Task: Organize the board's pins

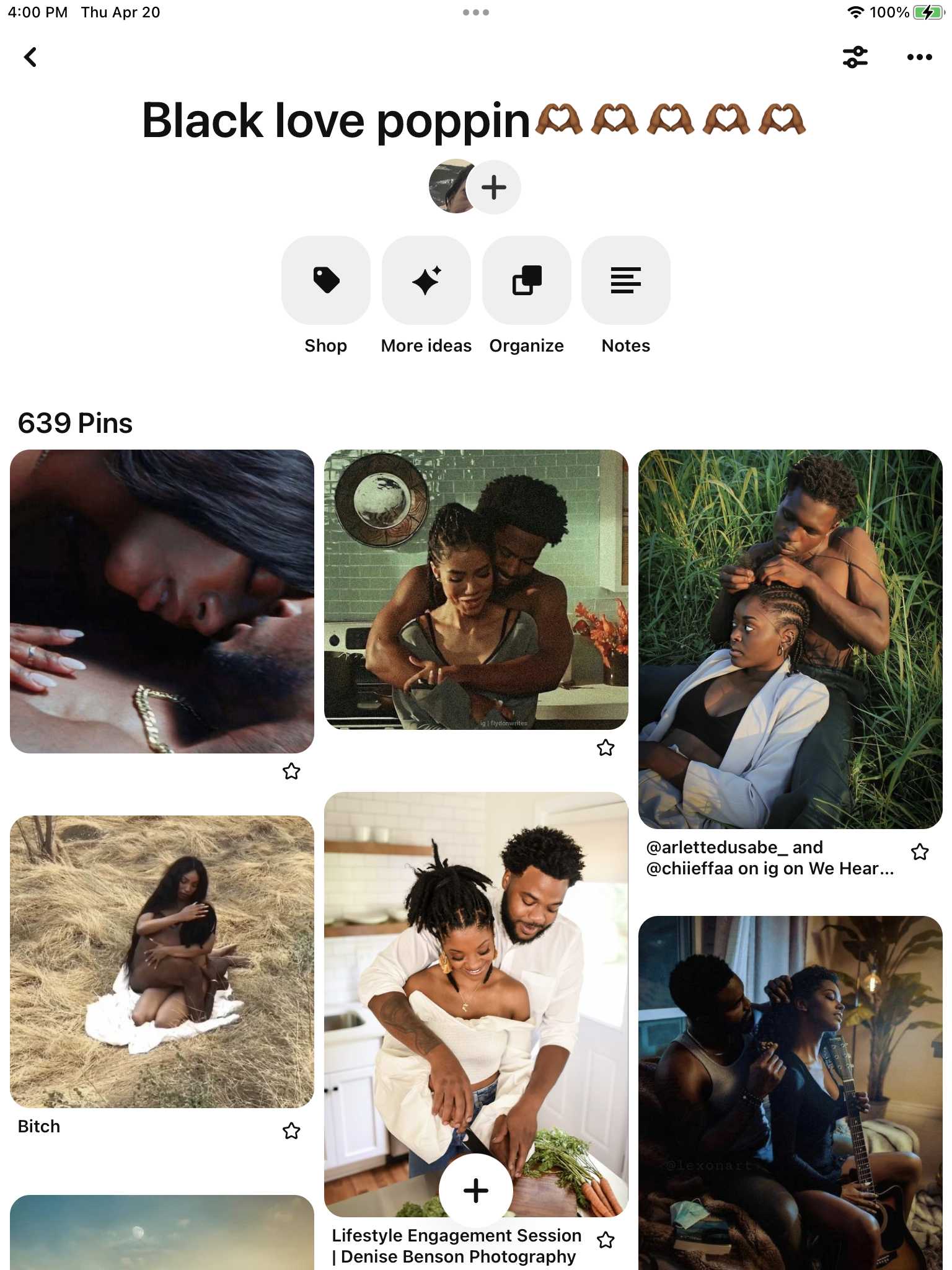Action: pos(527,280)
